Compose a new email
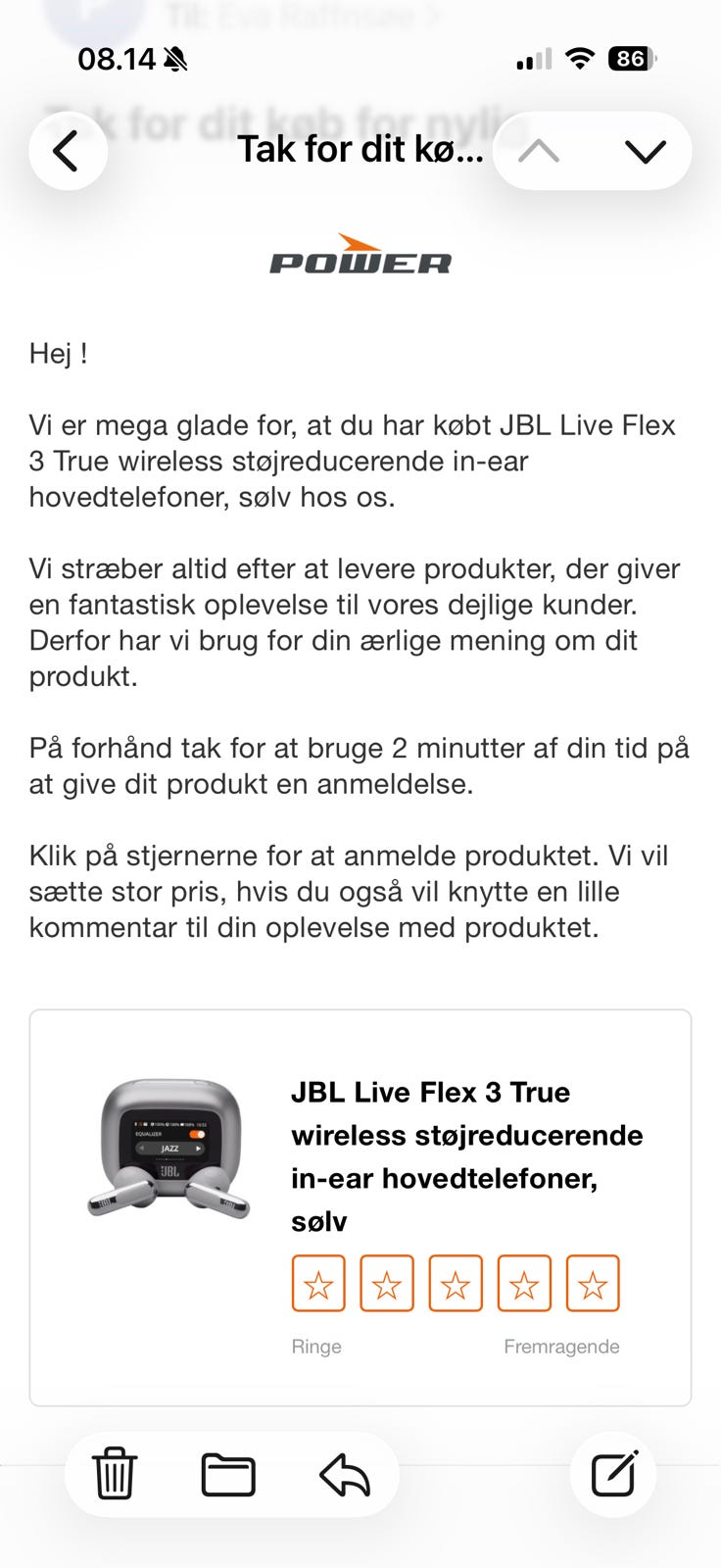The height and width of the screenshot is (1568, 721). point(614,1473)
